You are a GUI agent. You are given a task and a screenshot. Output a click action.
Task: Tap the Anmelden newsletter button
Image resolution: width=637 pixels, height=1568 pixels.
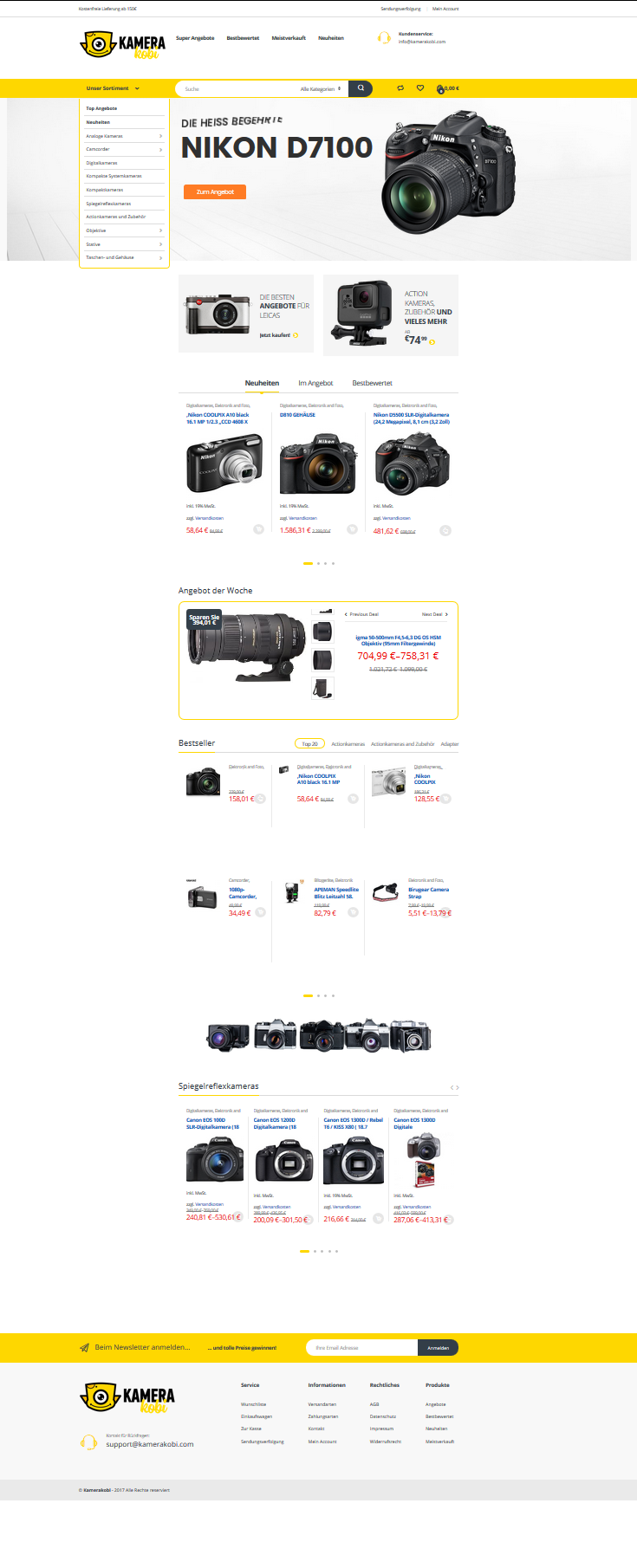pyautogui.click(x=438, y=1347)
